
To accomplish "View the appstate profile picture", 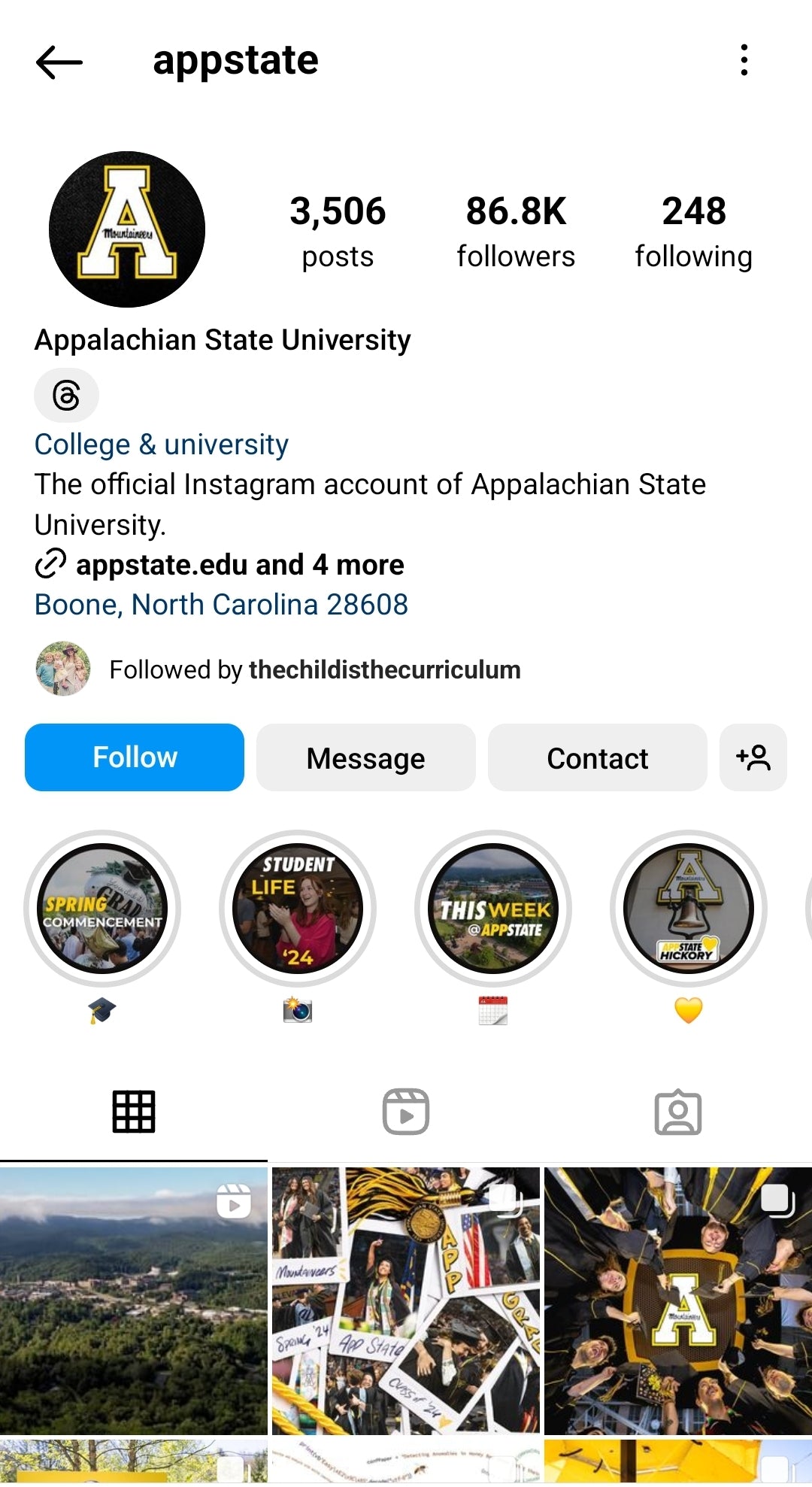I will coord(127,229).
